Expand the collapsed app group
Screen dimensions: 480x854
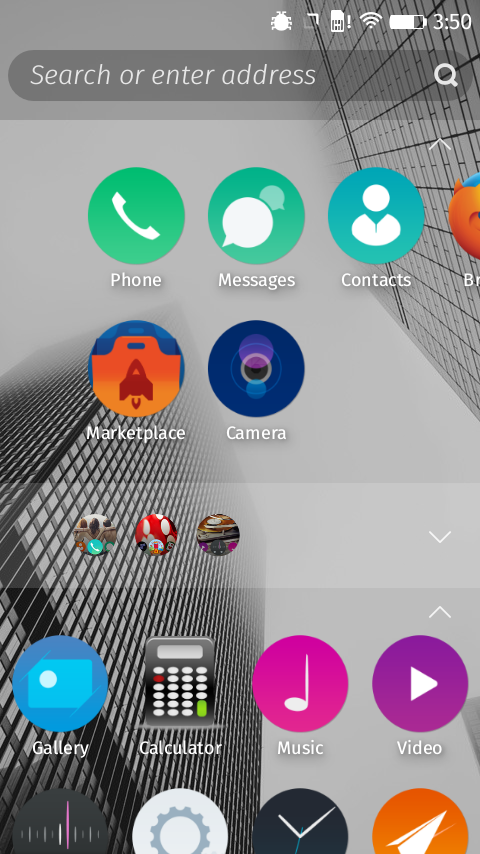pyautogui.click(x=440, y=537)
